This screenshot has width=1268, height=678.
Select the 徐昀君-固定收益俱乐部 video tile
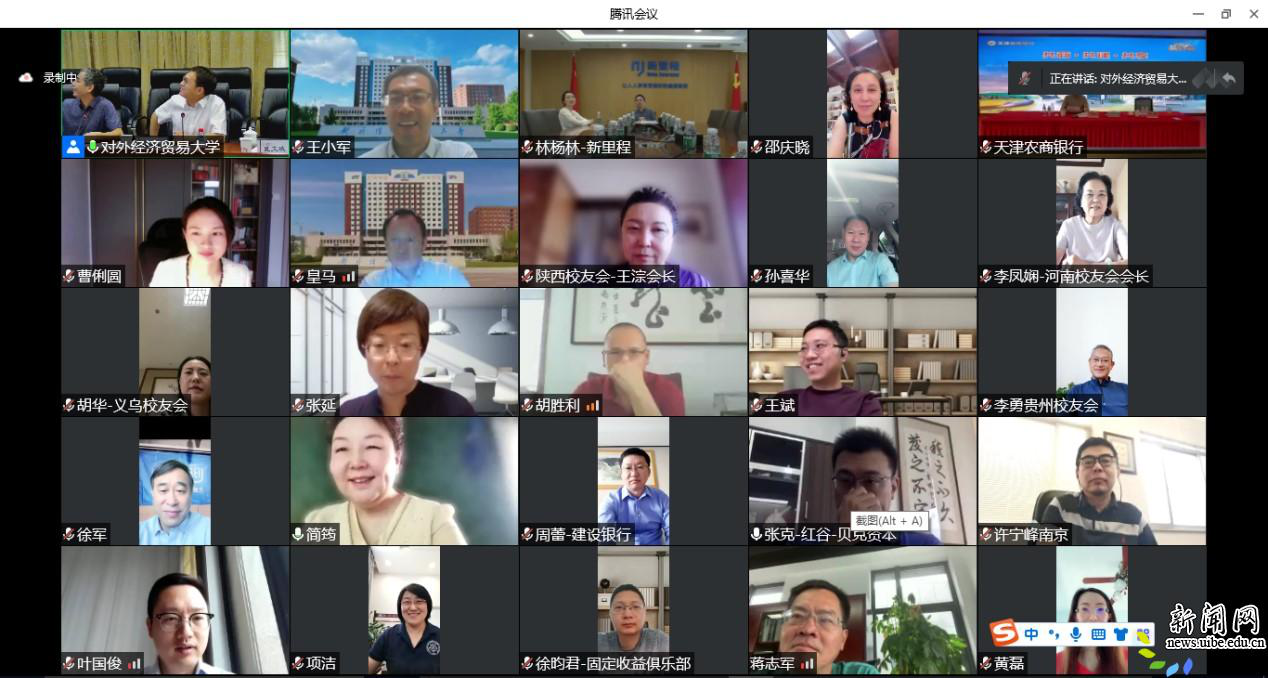(x=633, y=609)
